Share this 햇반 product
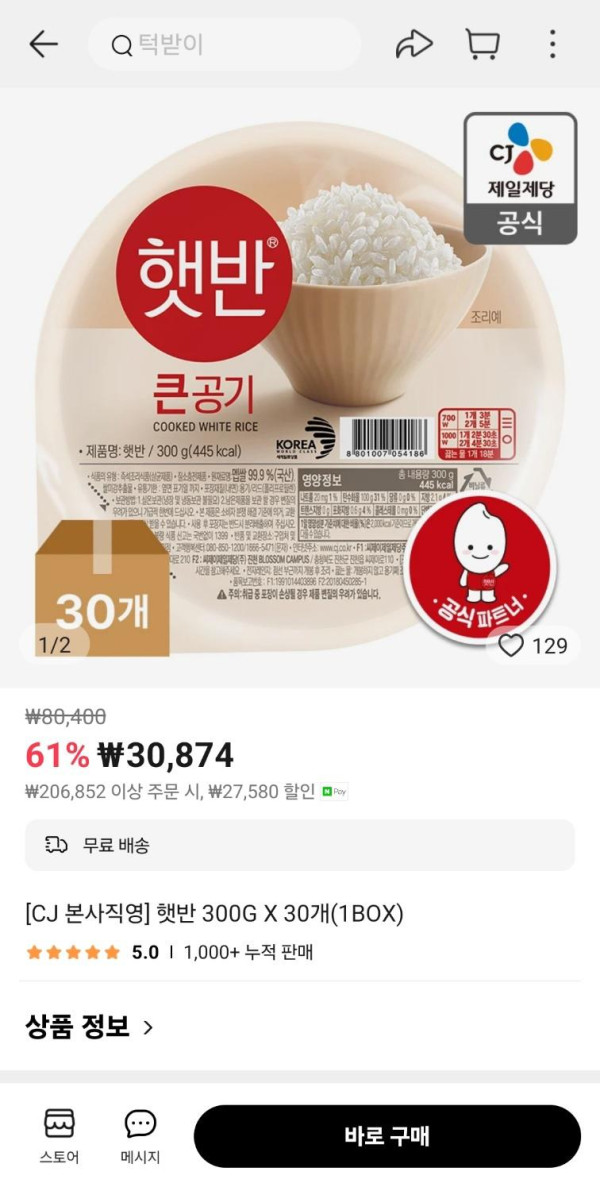Screen dimensions: 600x1183 (x=414, y=44)
